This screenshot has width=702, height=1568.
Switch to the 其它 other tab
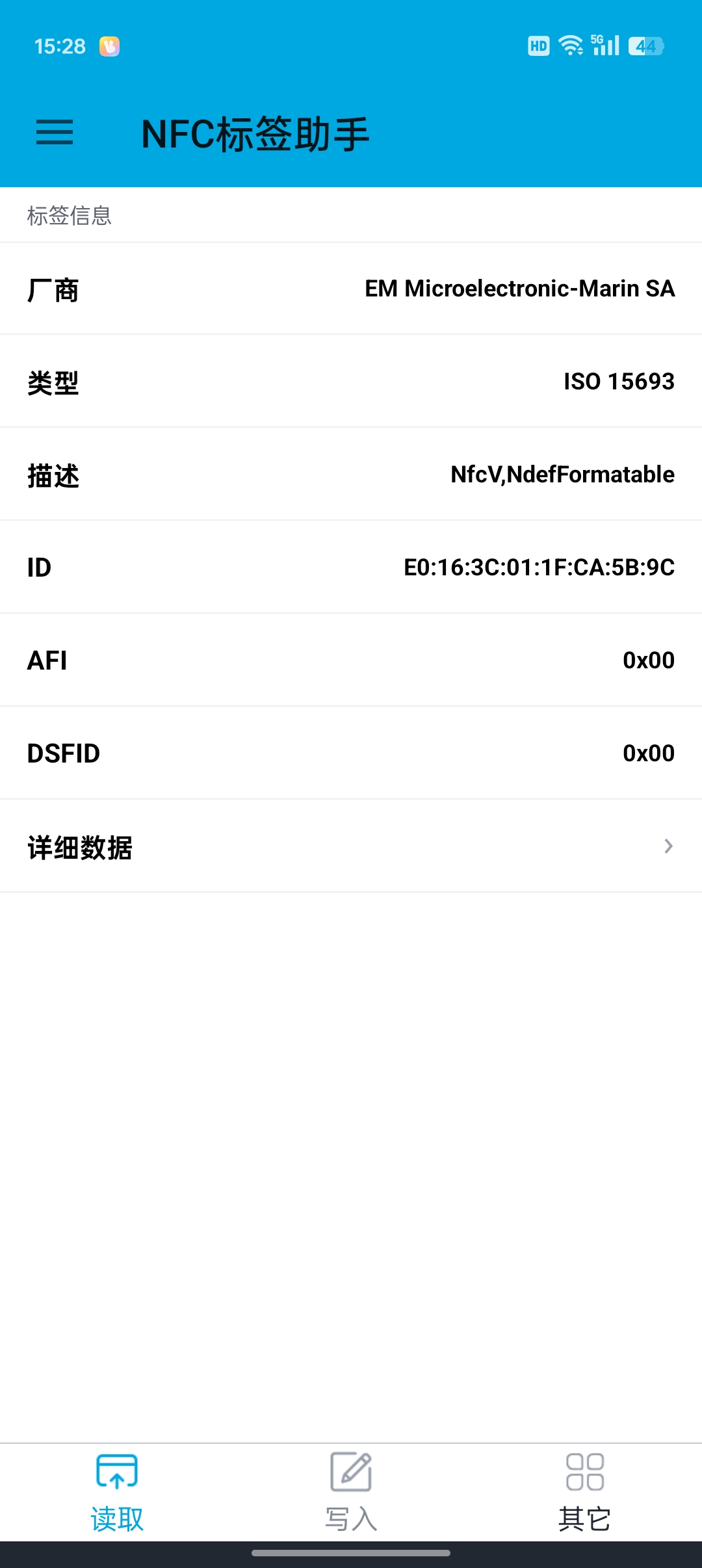(584, 1493)
